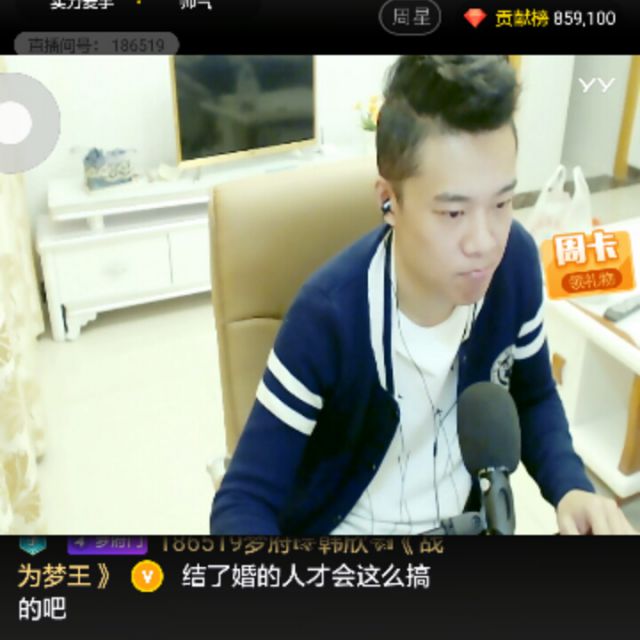This screenshot has width=640, height=640.
Task: View the 贡献榜 contribution ranking
Action: (x=540, y=18)
